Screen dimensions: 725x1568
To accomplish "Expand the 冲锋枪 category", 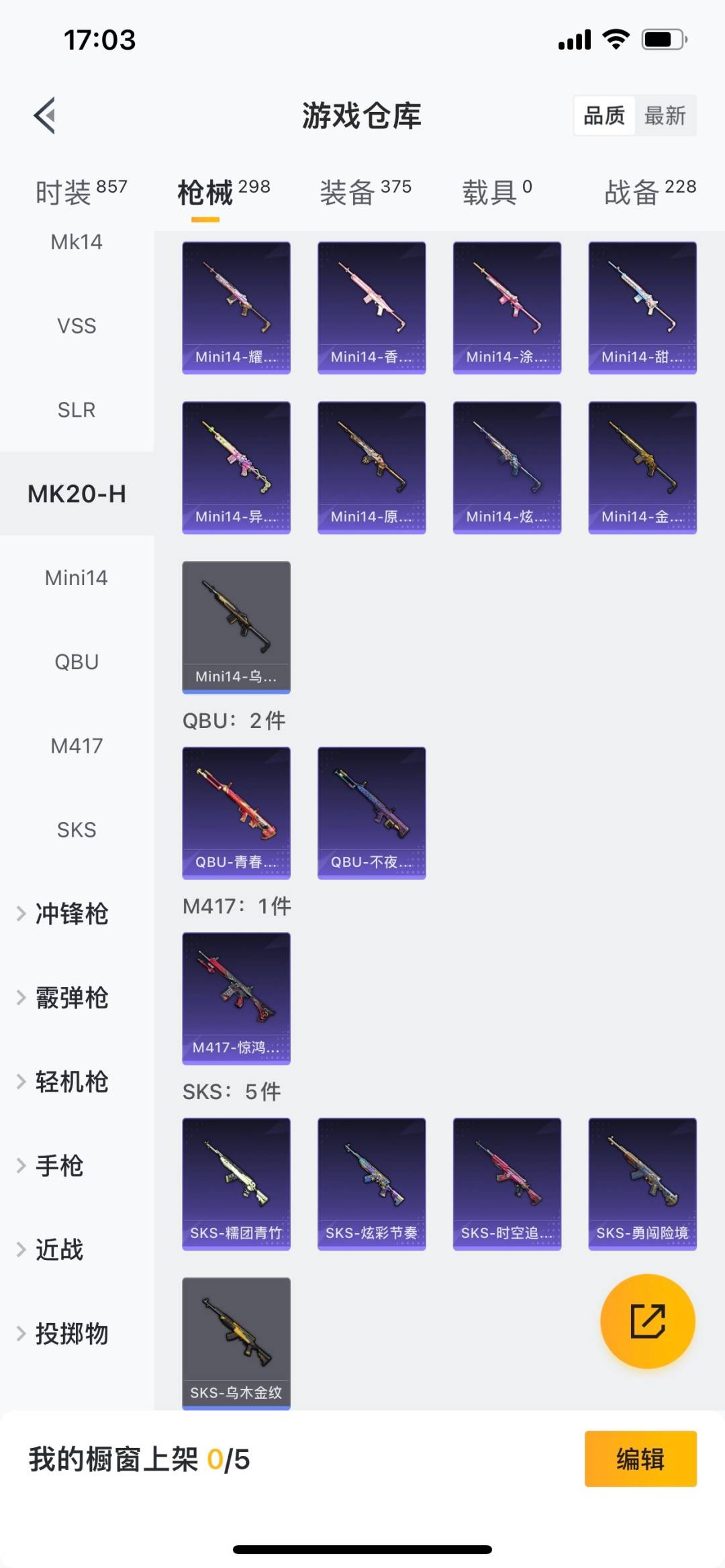I will pos(71,914).
